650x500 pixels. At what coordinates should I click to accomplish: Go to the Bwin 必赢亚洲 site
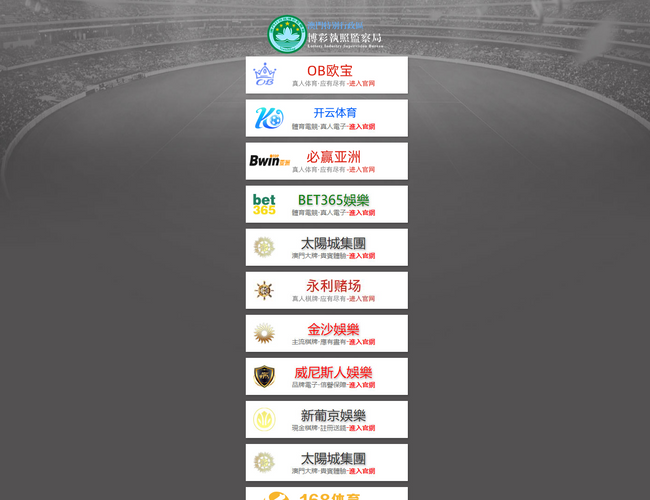(327, 161)
